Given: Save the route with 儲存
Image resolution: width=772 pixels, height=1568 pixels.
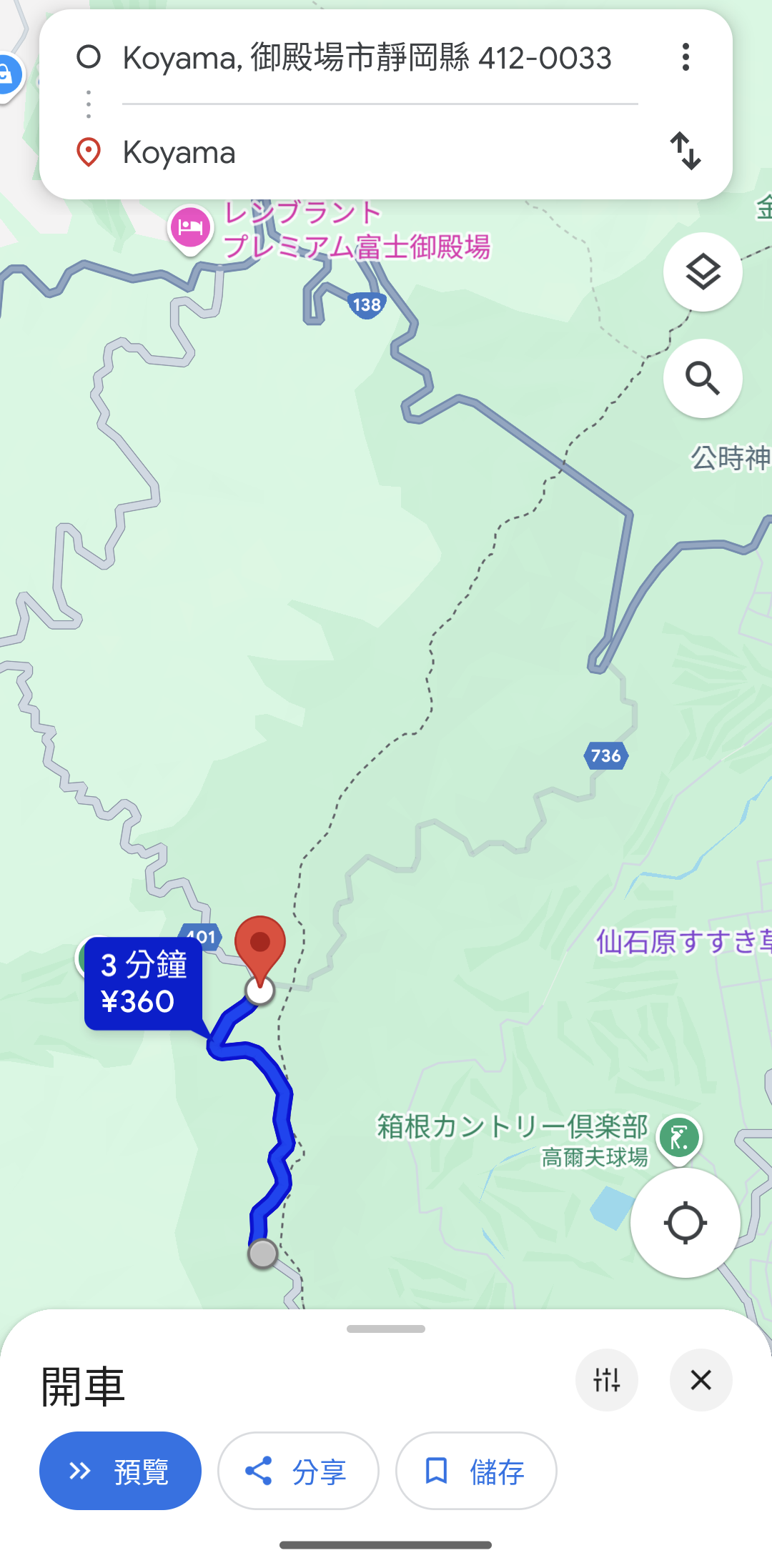Looking at the screenshot, I should (x=476, y=1471).
